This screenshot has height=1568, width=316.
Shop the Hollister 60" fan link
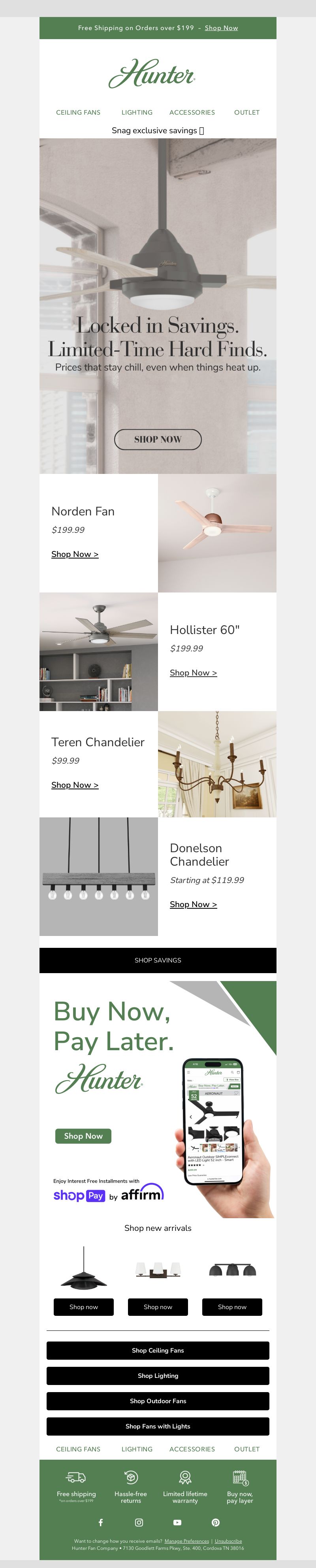193,673
